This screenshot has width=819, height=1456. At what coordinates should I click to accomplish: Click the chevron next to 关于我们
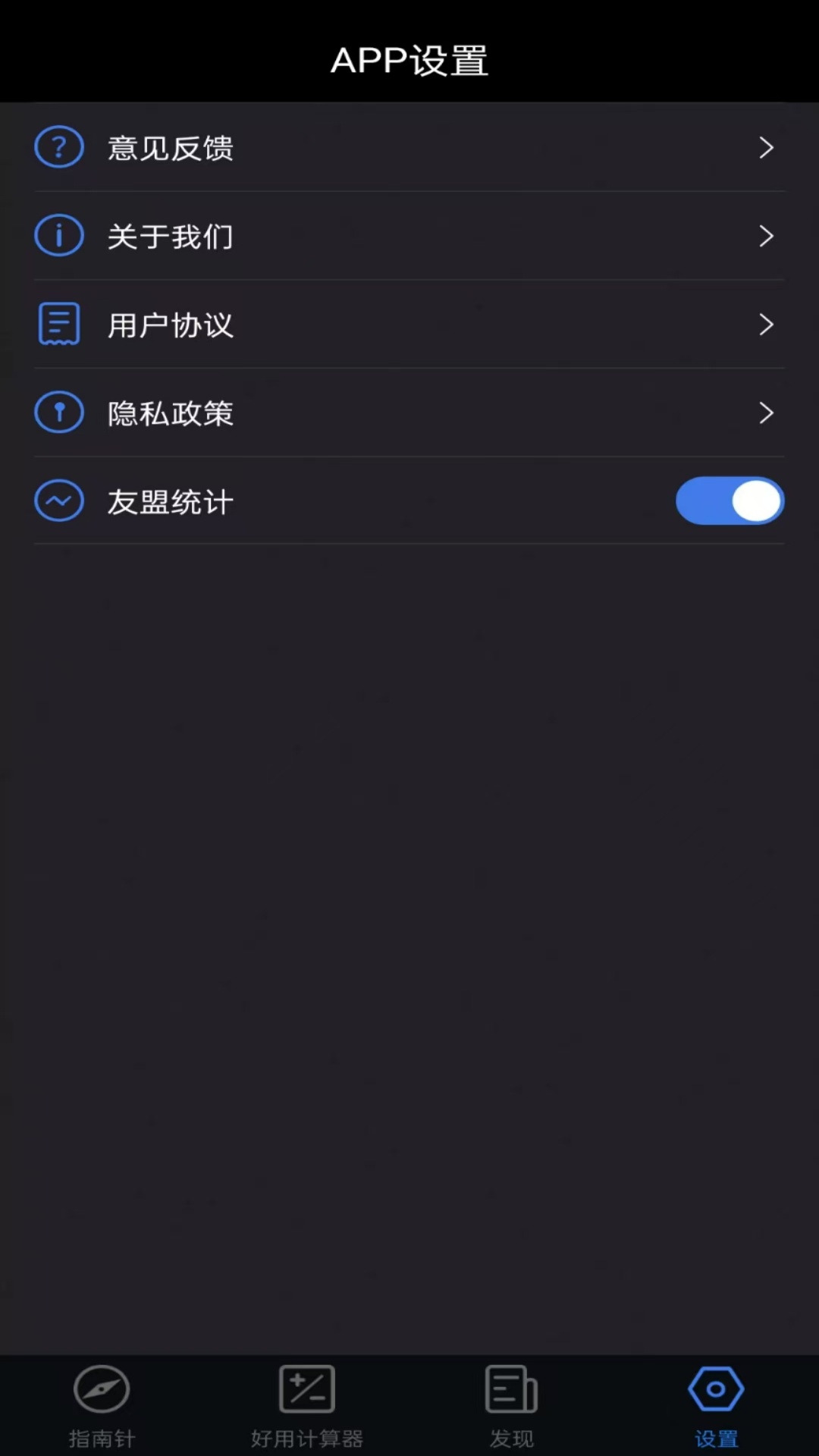point(767,235)
